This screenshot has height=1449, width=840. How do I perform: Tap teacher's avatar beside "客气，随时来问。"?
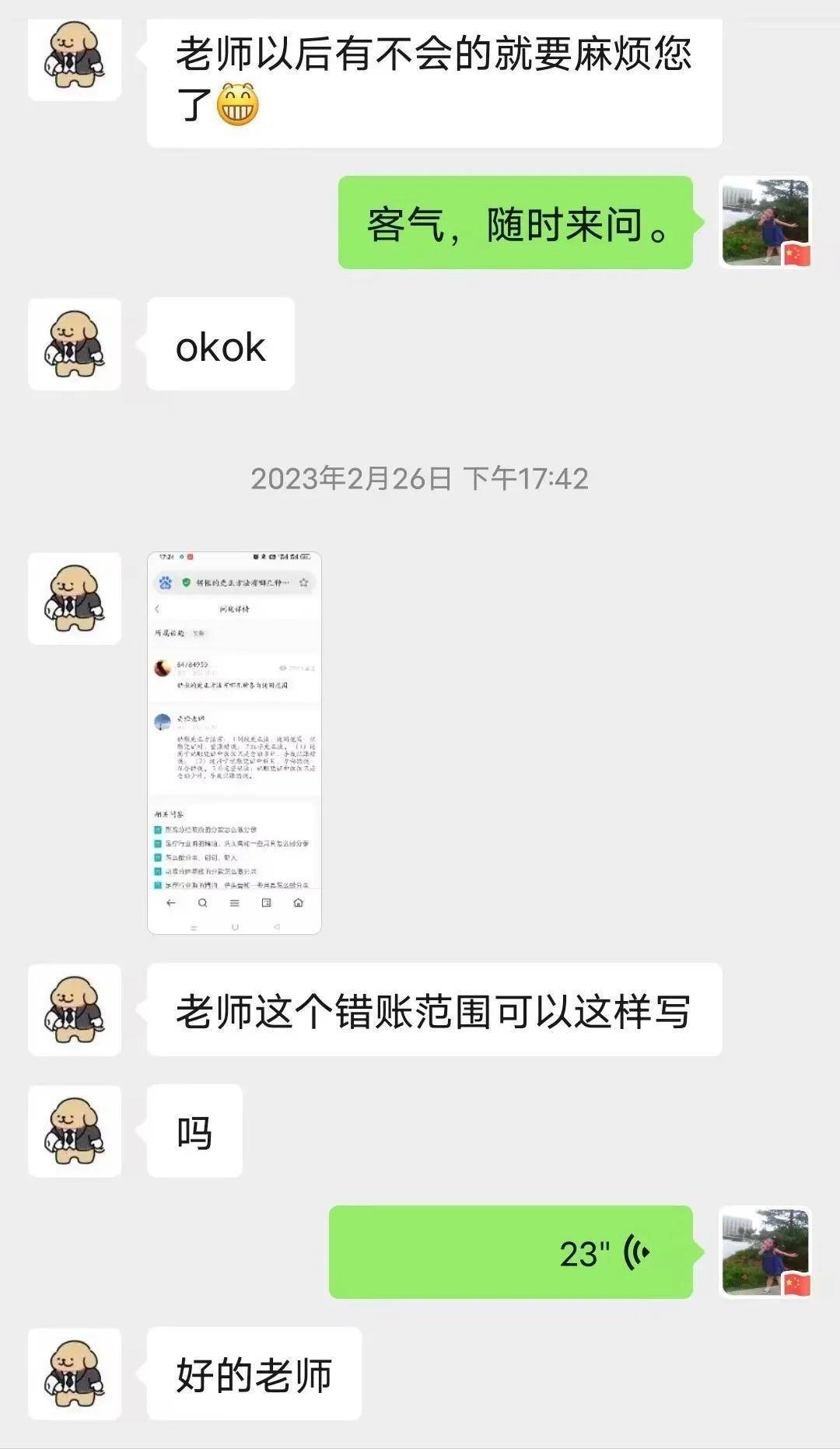(765, 223)
